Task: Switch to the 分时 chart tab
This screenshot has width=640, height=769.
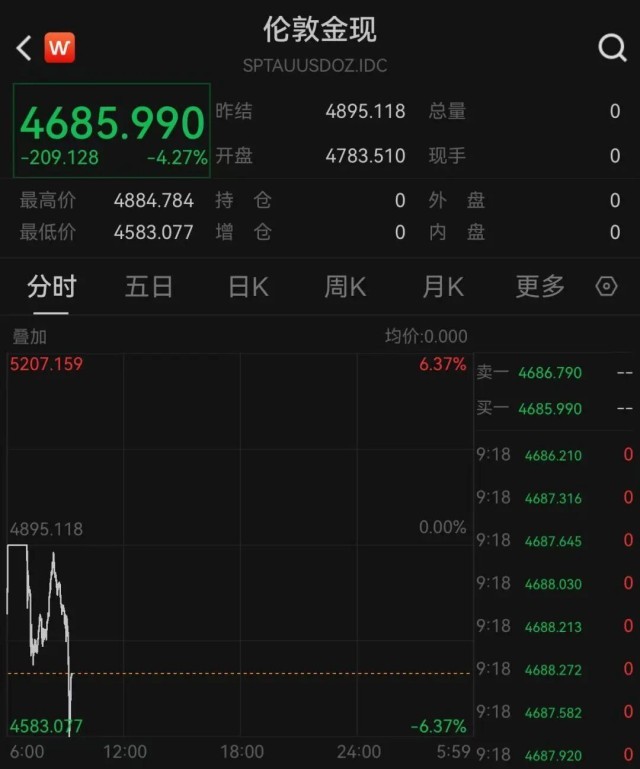Action: 52,288
